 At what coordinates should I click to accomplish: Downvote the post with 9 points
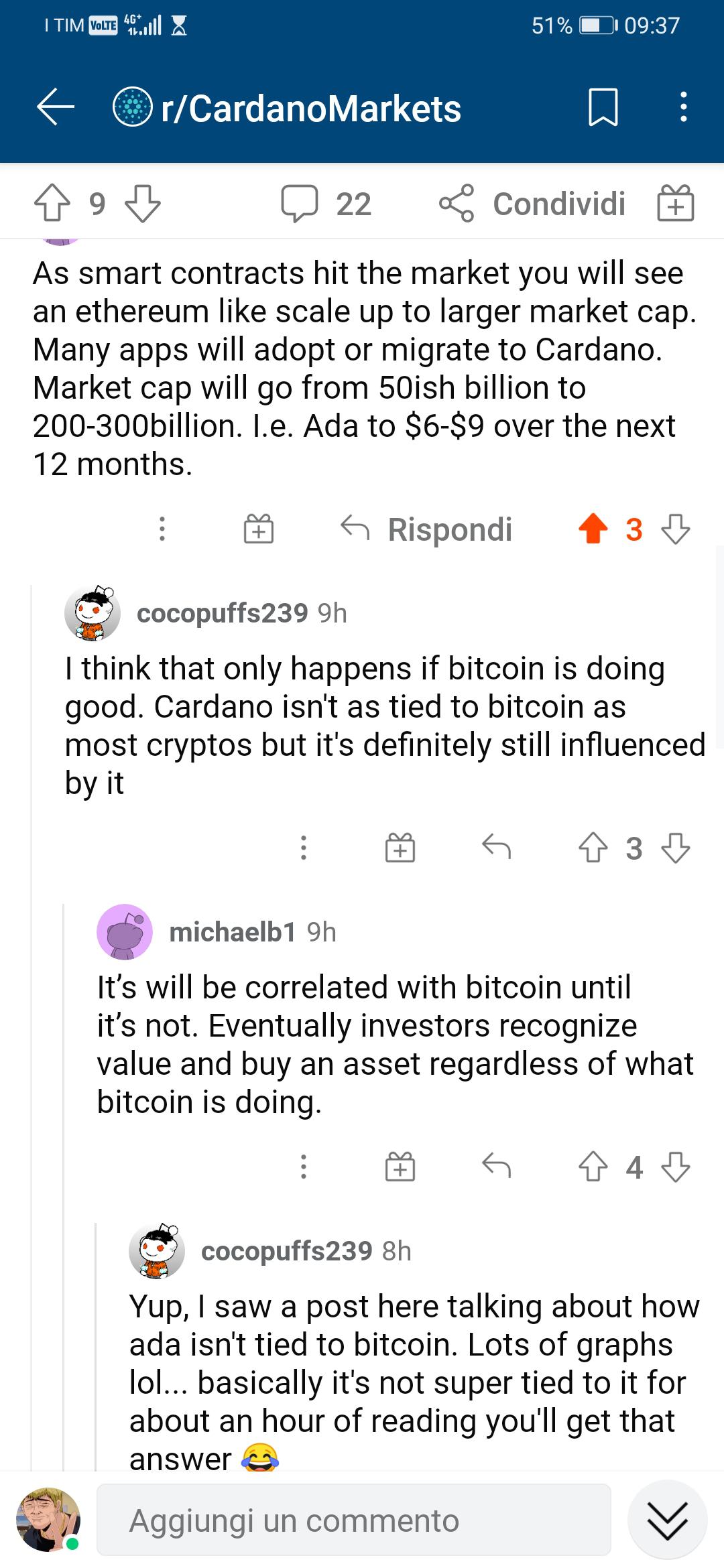143,204
